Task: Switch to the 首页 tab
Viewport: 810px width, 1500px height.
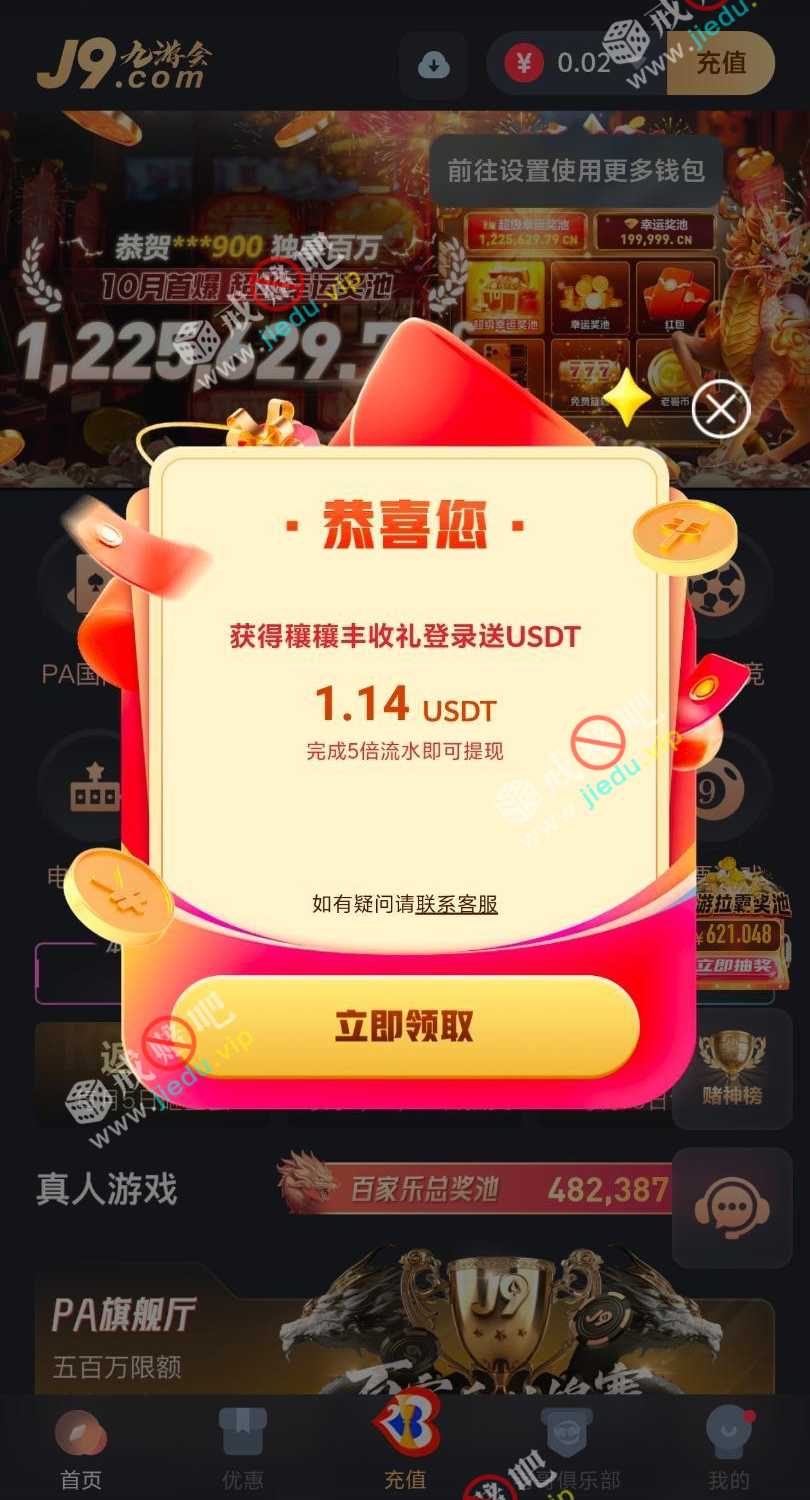Action: coord(80,1448)
